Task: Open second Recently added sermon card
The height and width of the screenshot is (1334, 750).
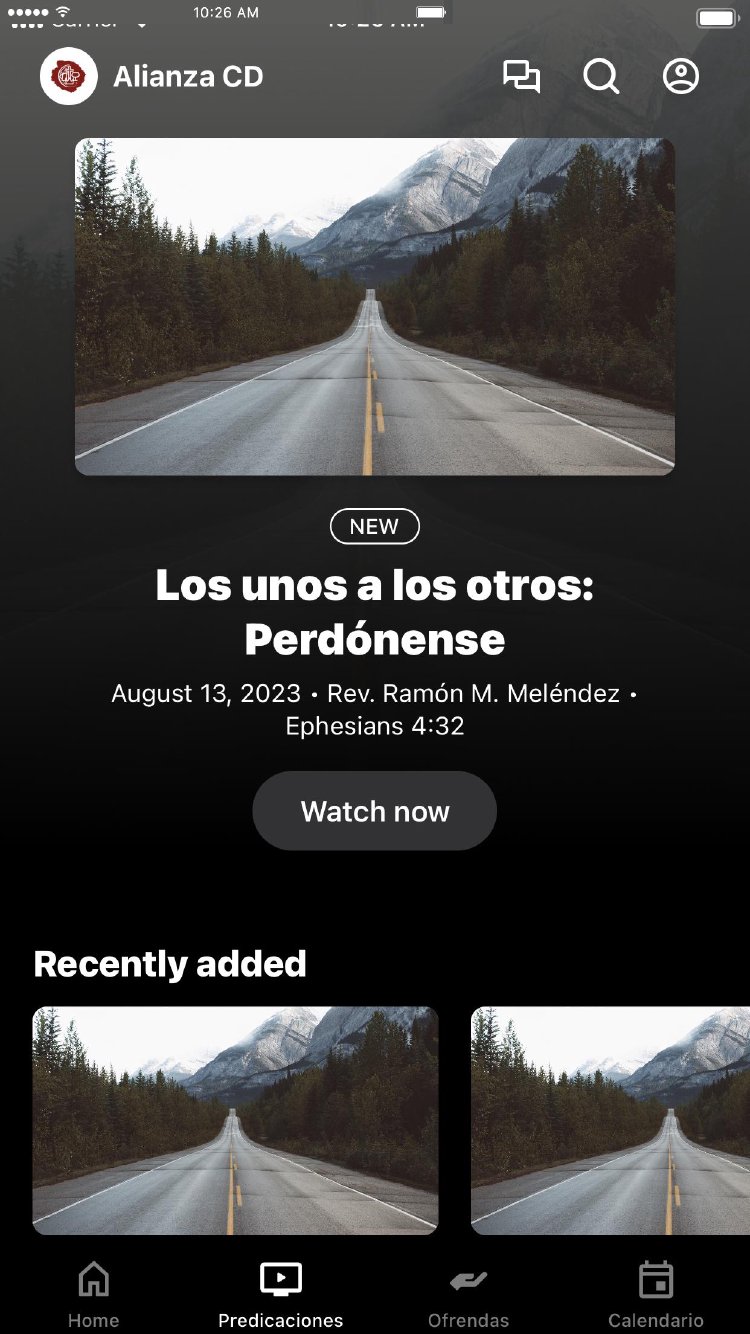Action: click(x=610, y=1120)
